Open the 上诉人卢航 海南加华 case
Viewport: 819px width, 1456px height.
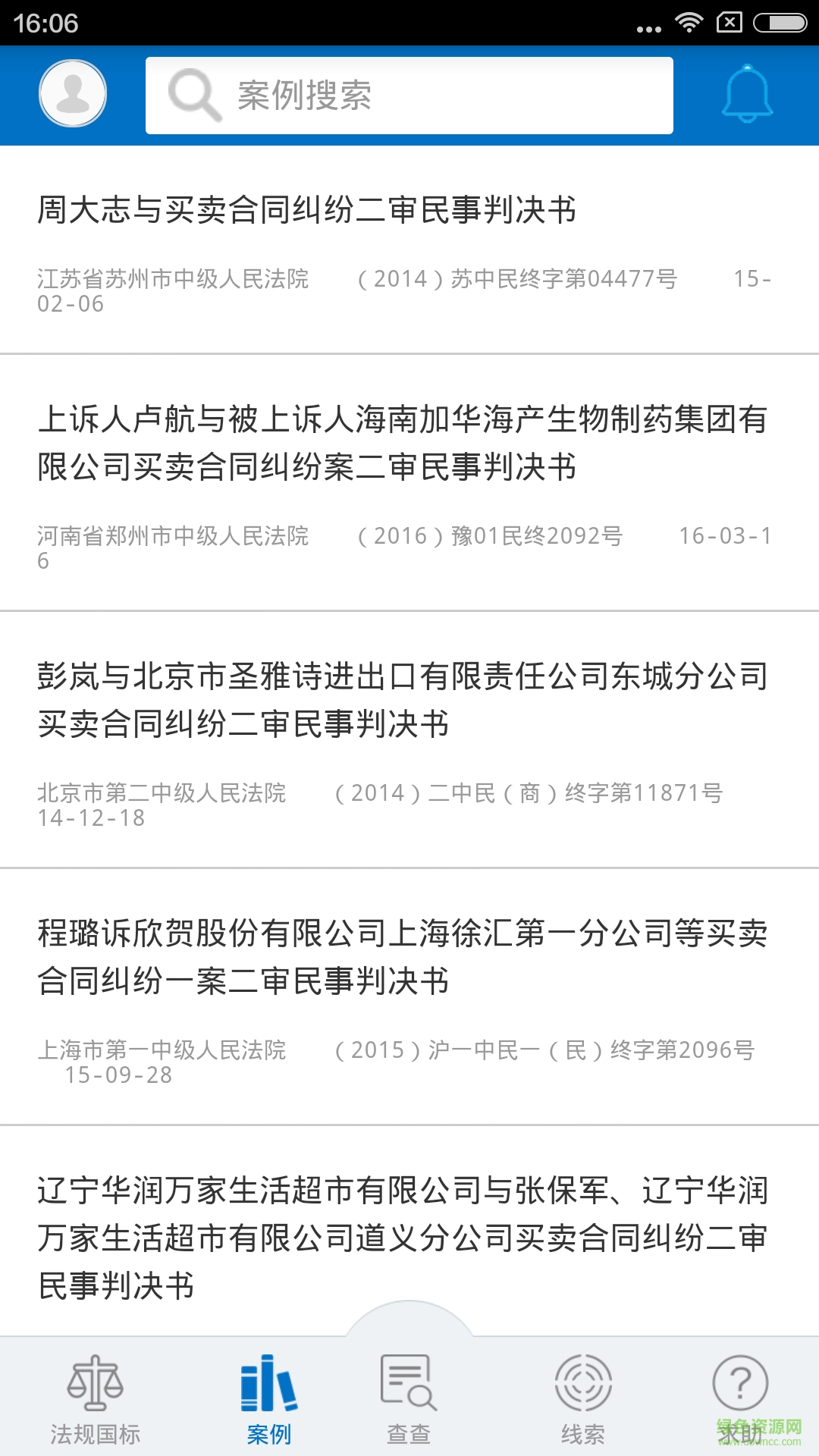[x=402, y=443]
